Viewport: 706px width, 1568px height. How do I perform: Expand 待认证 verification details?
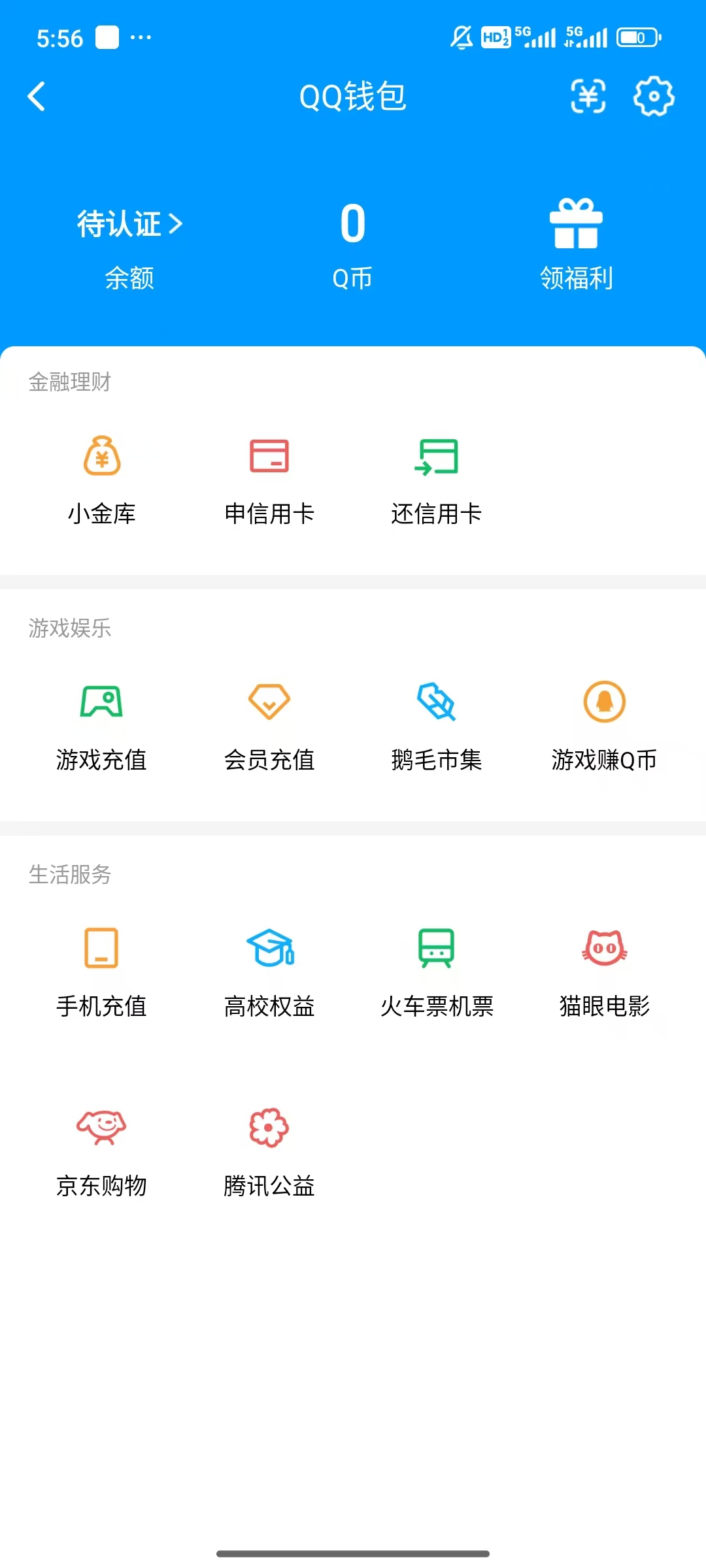[128, 223]
